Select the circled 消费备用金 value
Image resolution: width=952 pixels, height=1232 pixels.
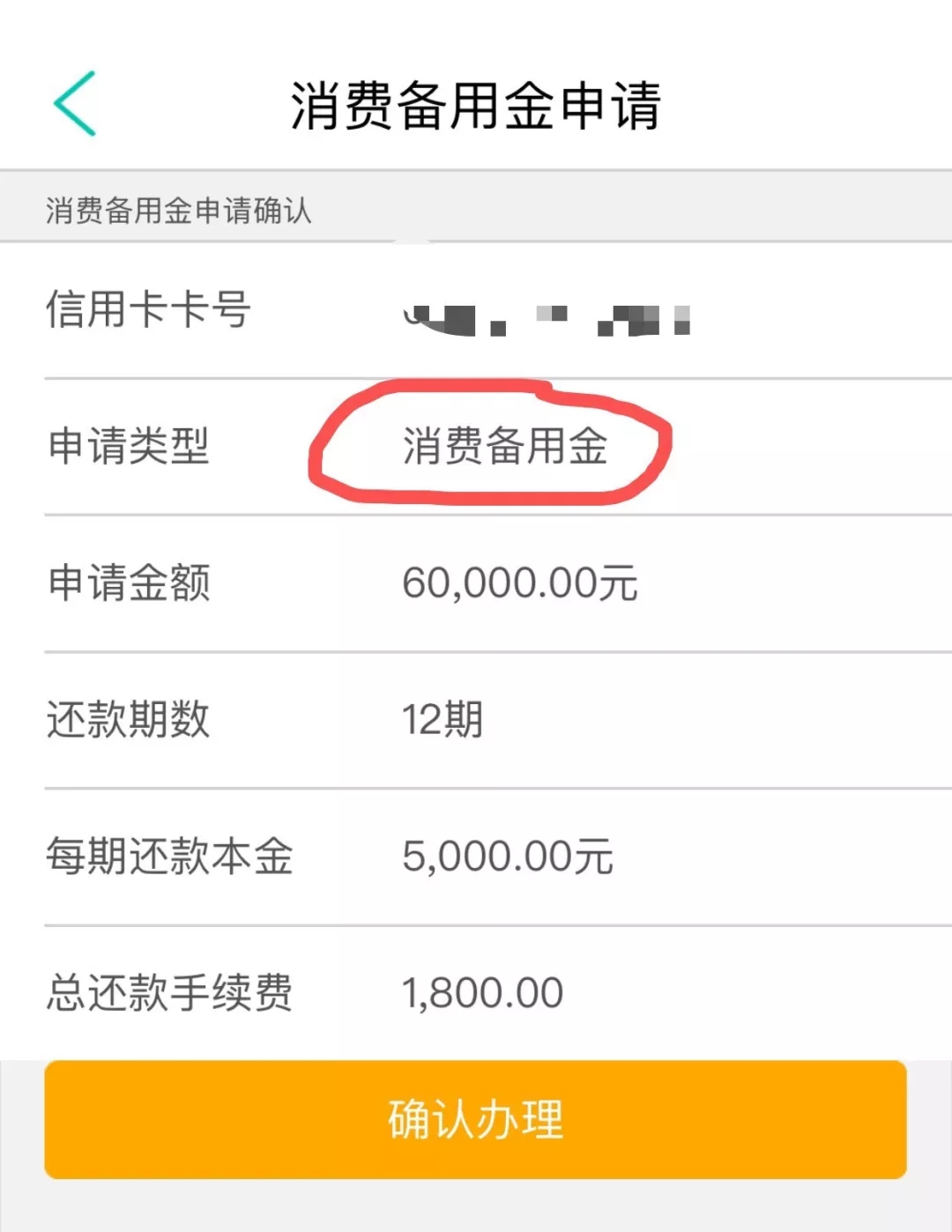coord(507,449)
